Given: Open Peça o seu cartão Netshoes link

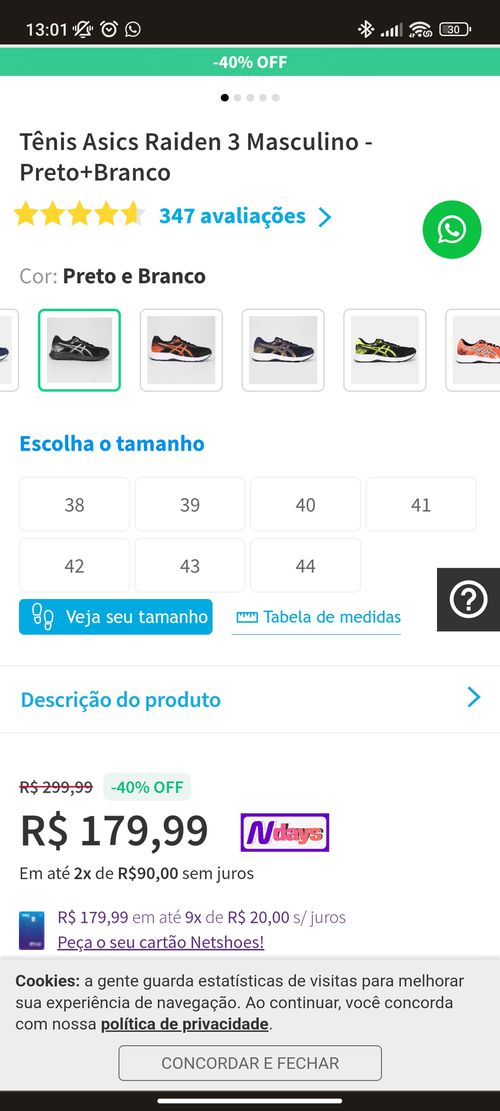Looking at the screenshot, I should coord(161,942).
